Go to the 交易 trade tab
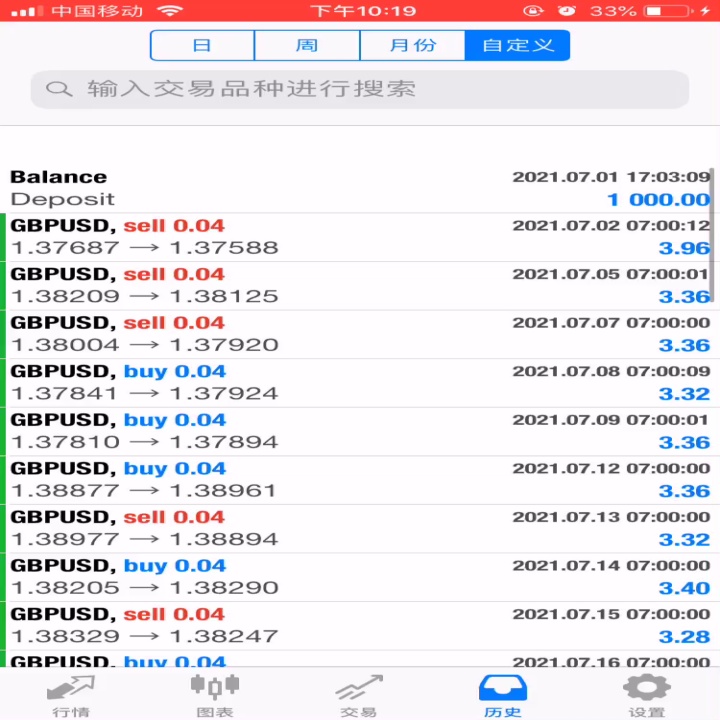The width and height of the screenshot is (720, 720). tap(359, 694)
